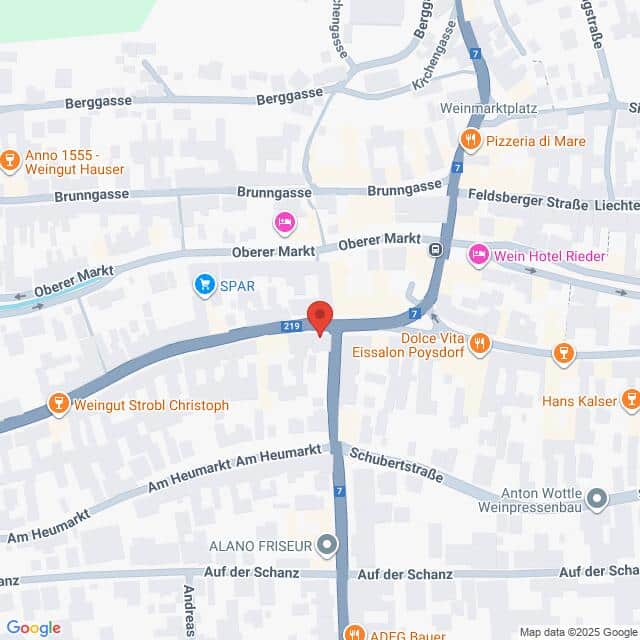Tap the ALANO FRISEUR marker

pyautogui.click(x=326, y=546)
